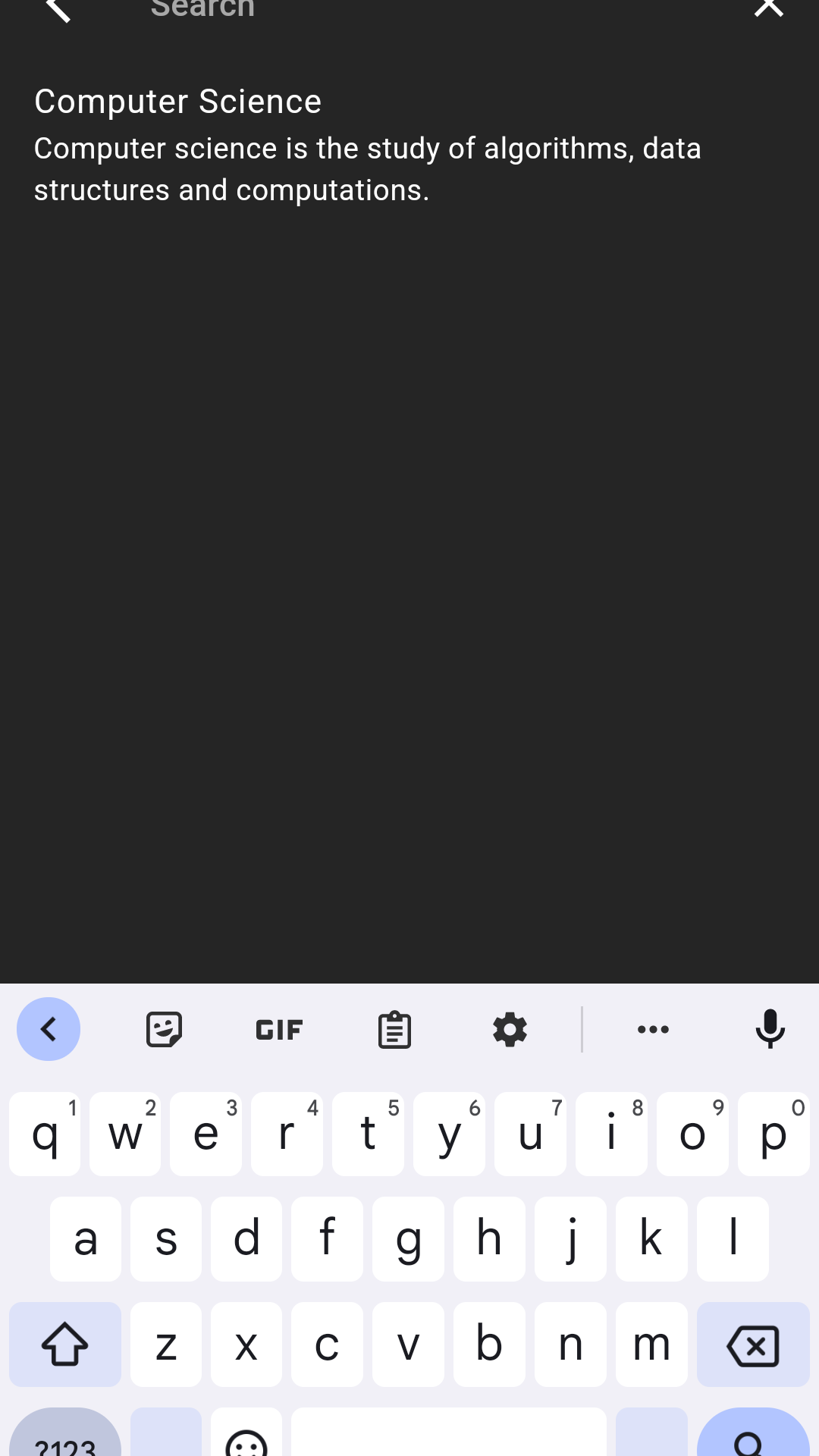Tap the letter m key
Screen dimensions: 819x1456
coord(651,1345)
